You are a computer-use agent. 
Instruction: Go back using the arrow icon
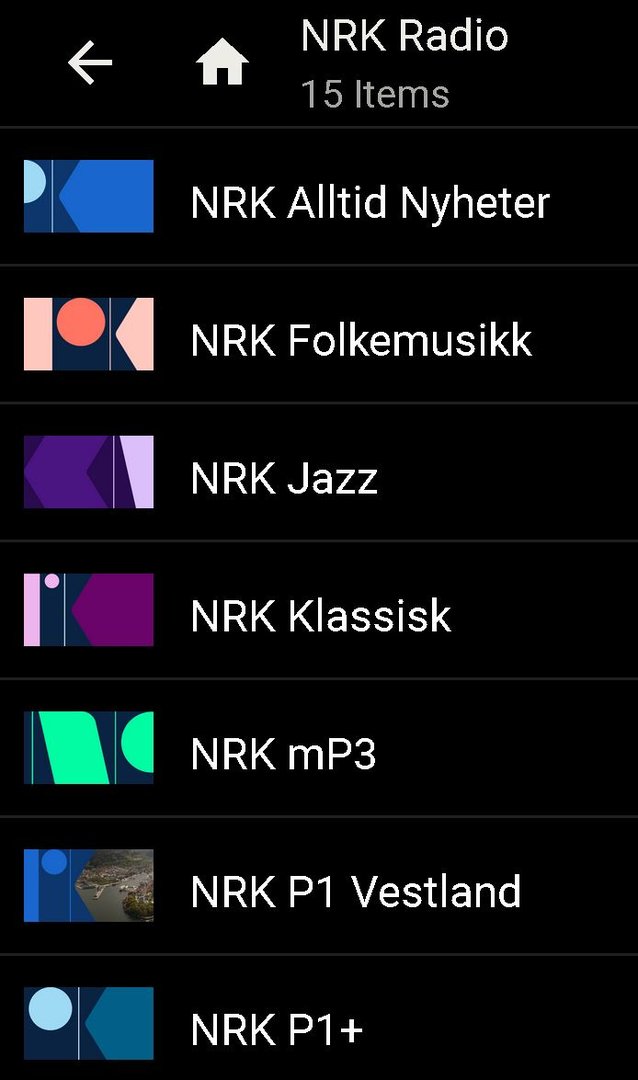tap(90, 64)
